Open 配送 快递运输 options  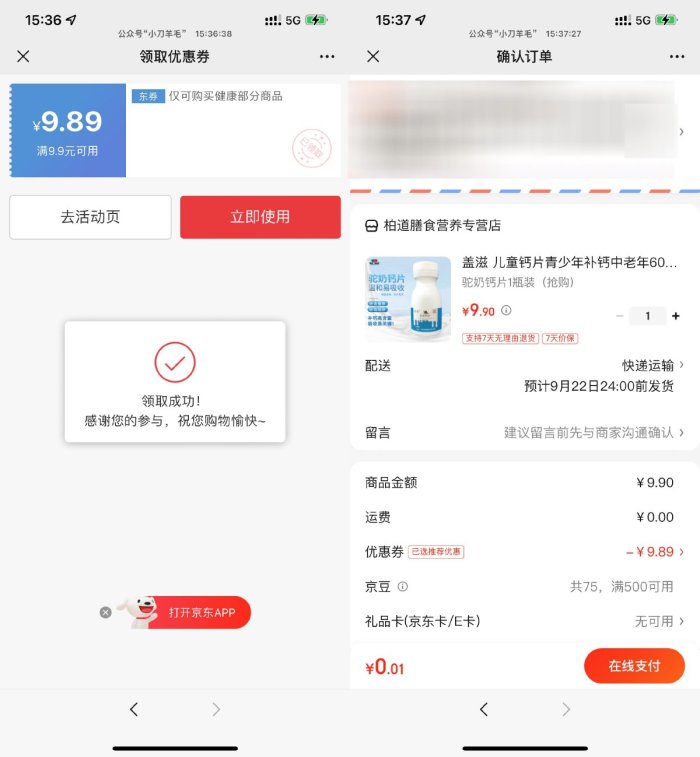(x=652, y=366)
